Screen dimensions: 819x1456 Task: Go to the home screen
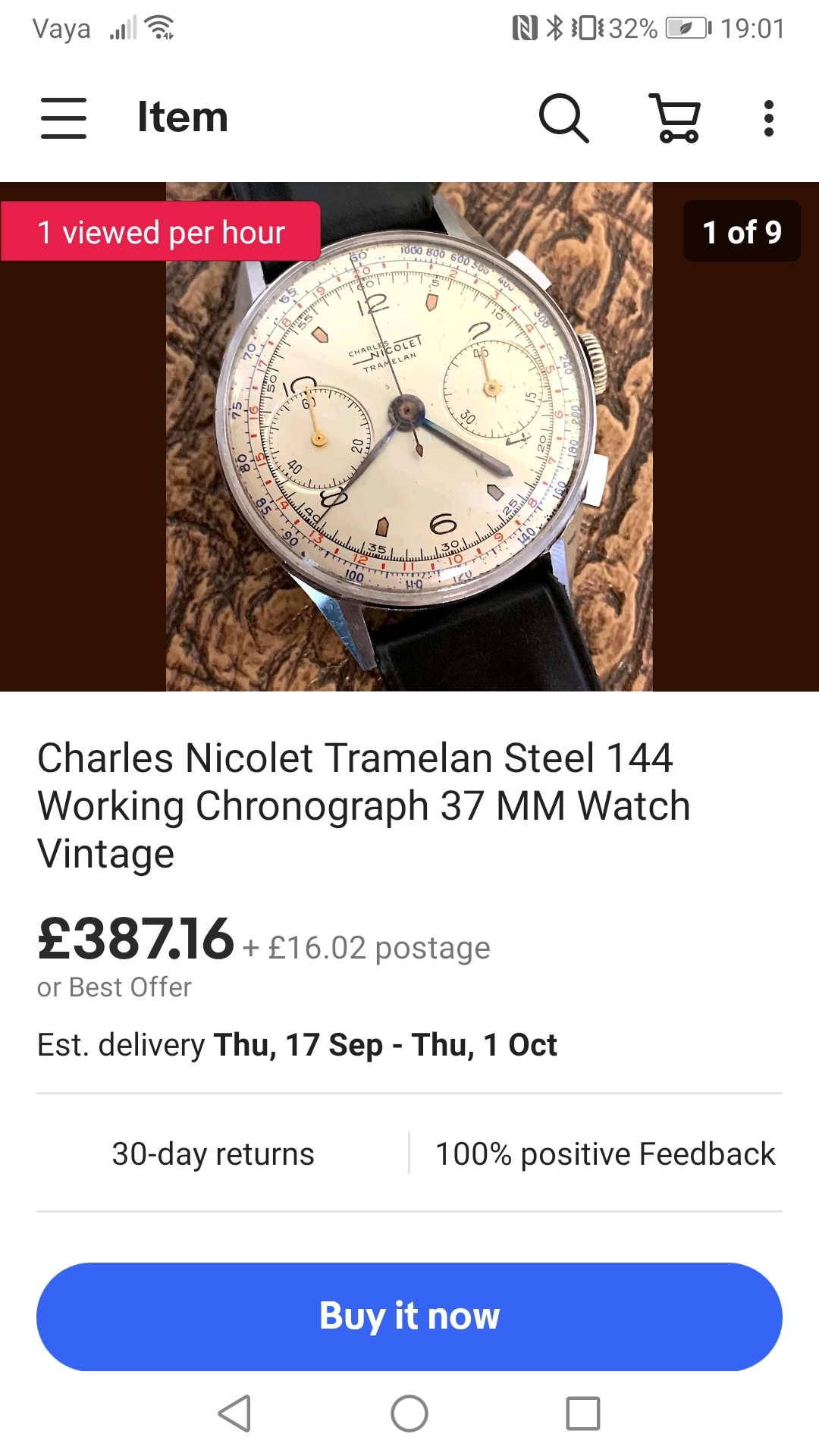tap(409, 1414)
